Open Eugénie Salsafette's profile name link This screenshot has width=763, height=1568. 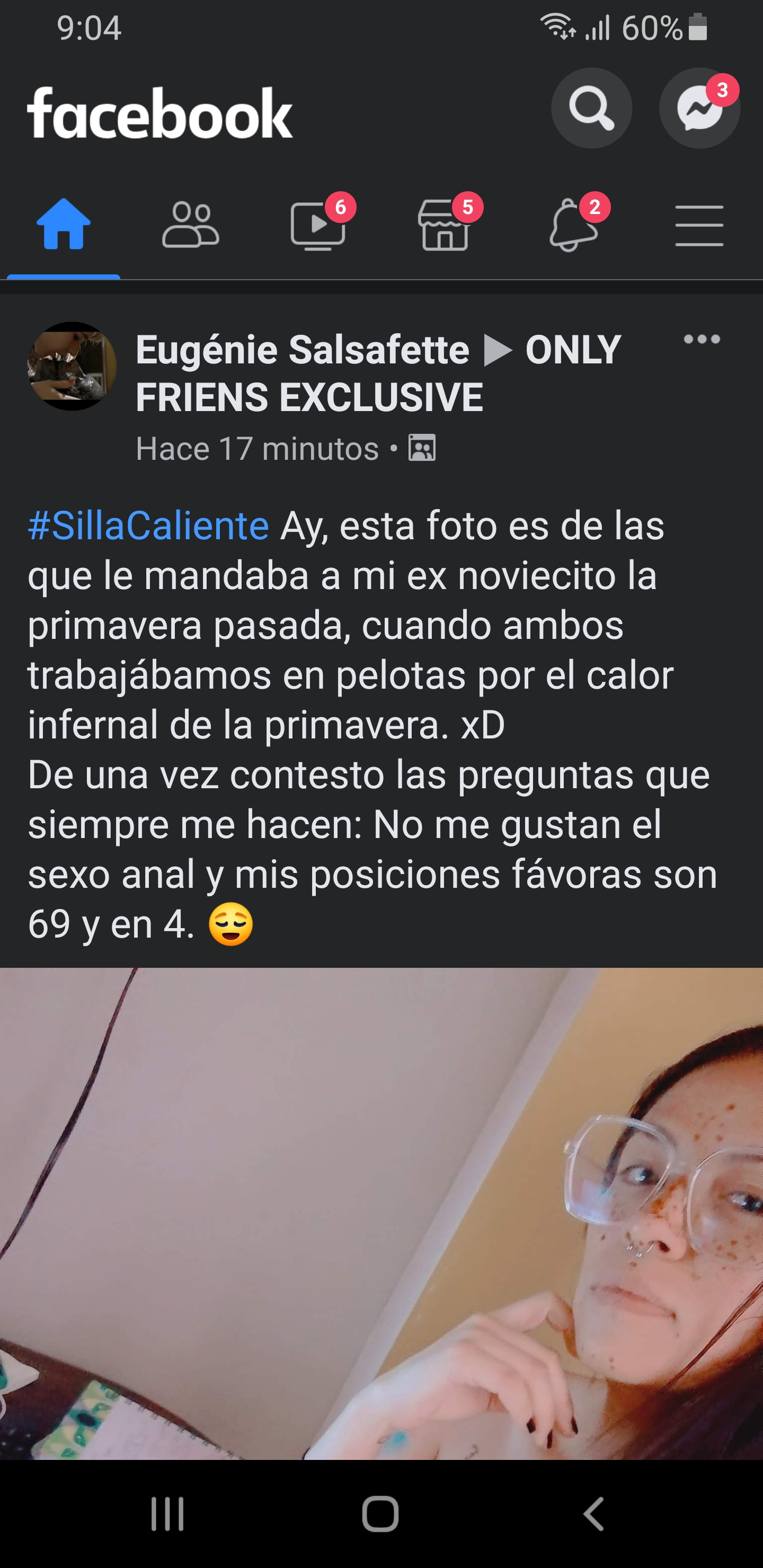click(x=302, y=350)
